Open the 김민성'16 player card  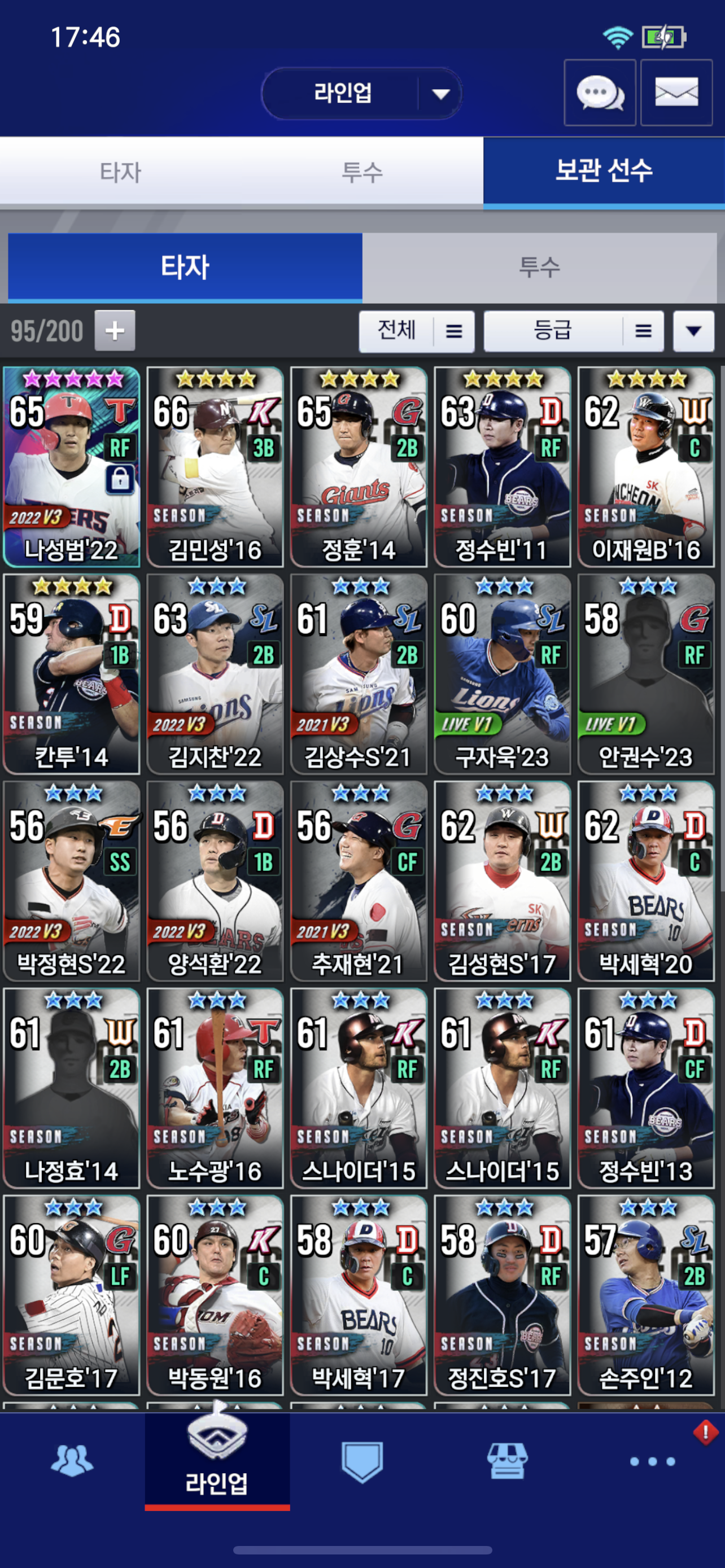coord(215,467)
